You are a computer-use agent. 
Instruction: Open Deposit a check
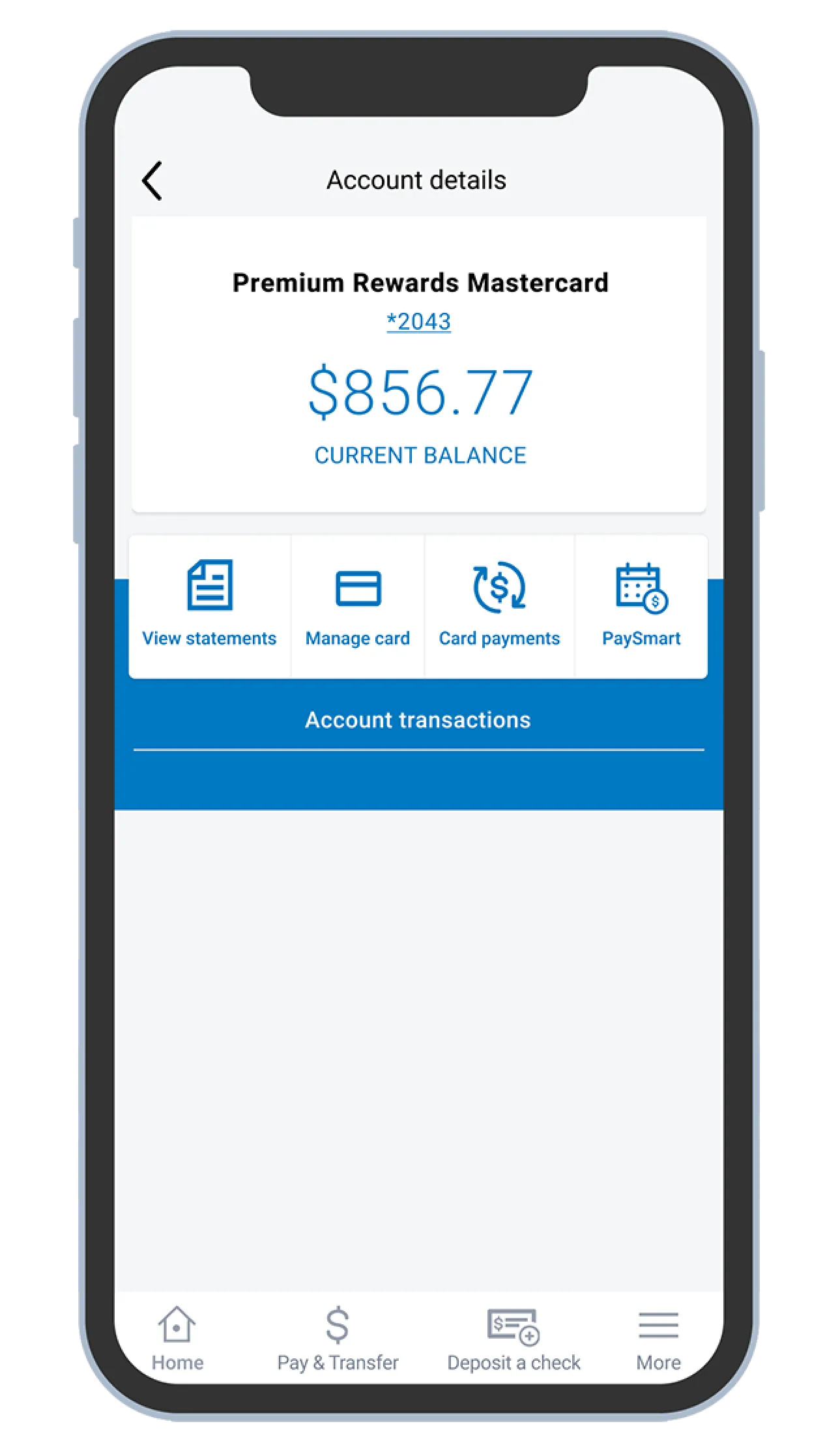click(514, 1339)
